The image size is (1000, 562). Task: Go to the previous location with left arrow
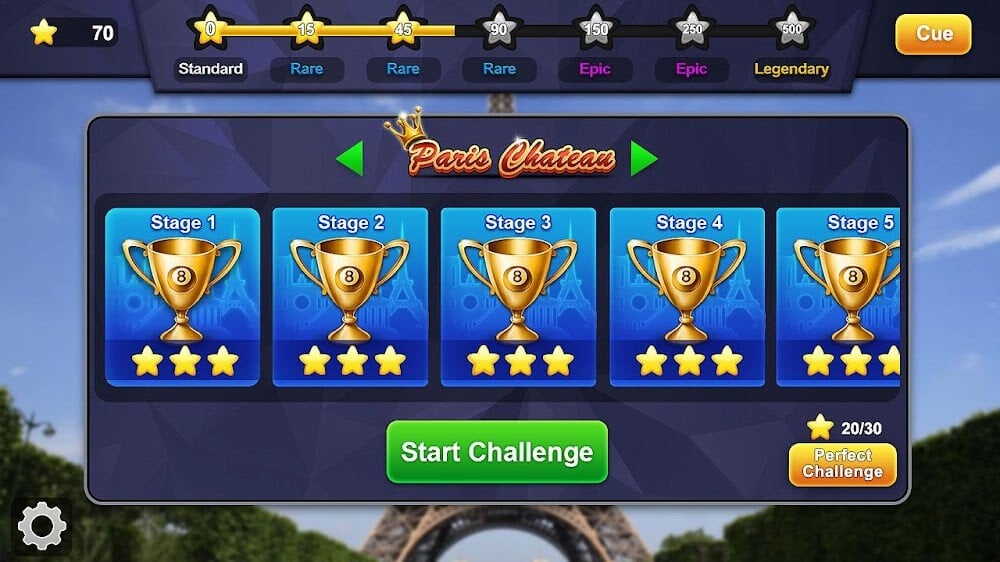click(x=349, y=158)
